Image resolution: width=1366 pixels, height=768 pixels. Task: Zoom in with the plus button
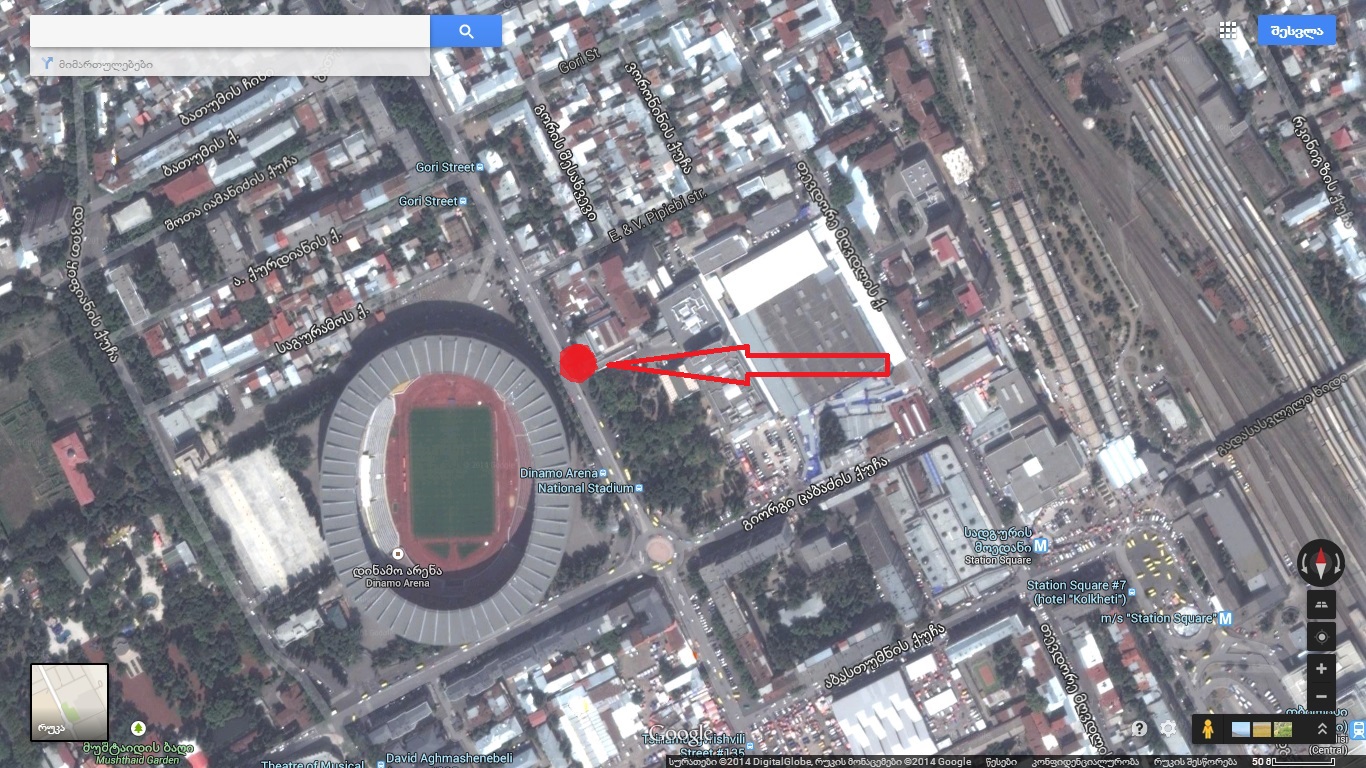(x=1321, y=669)
